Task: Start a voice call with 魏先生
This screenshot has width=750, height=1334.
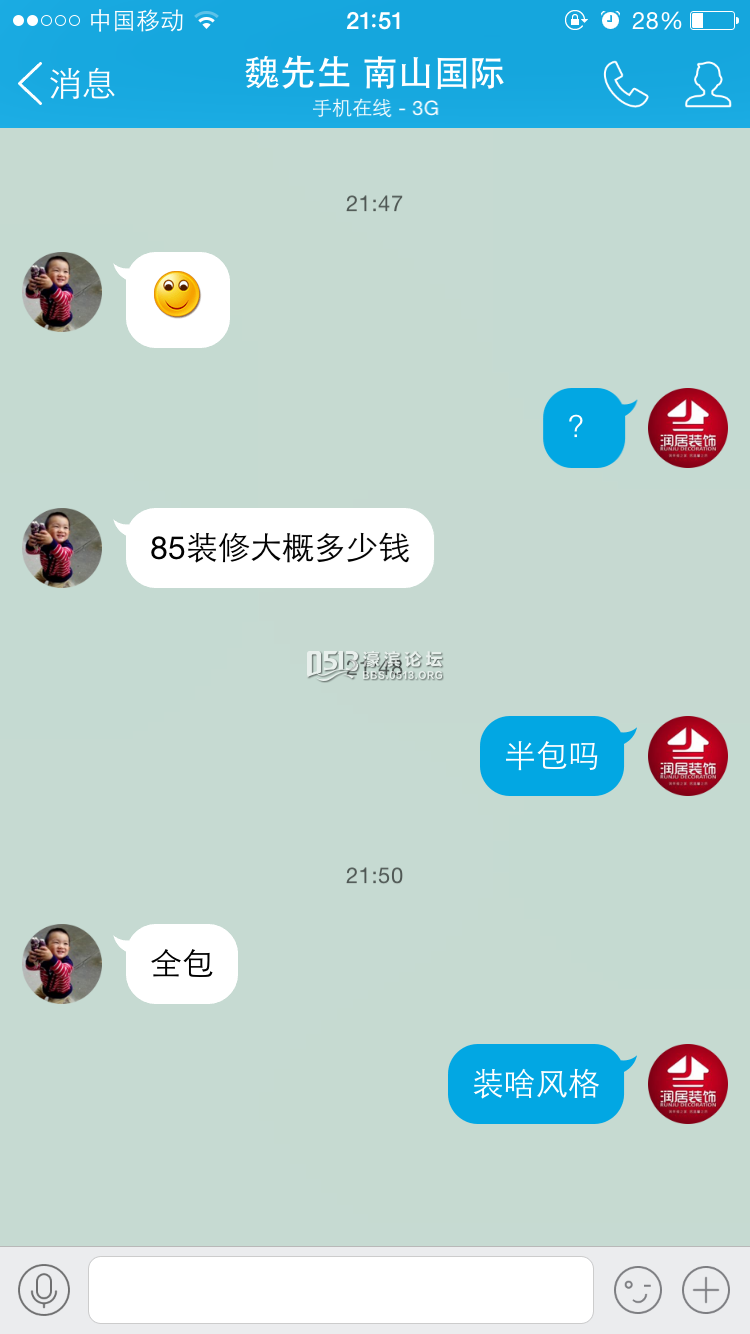Action: pos(625,84)
